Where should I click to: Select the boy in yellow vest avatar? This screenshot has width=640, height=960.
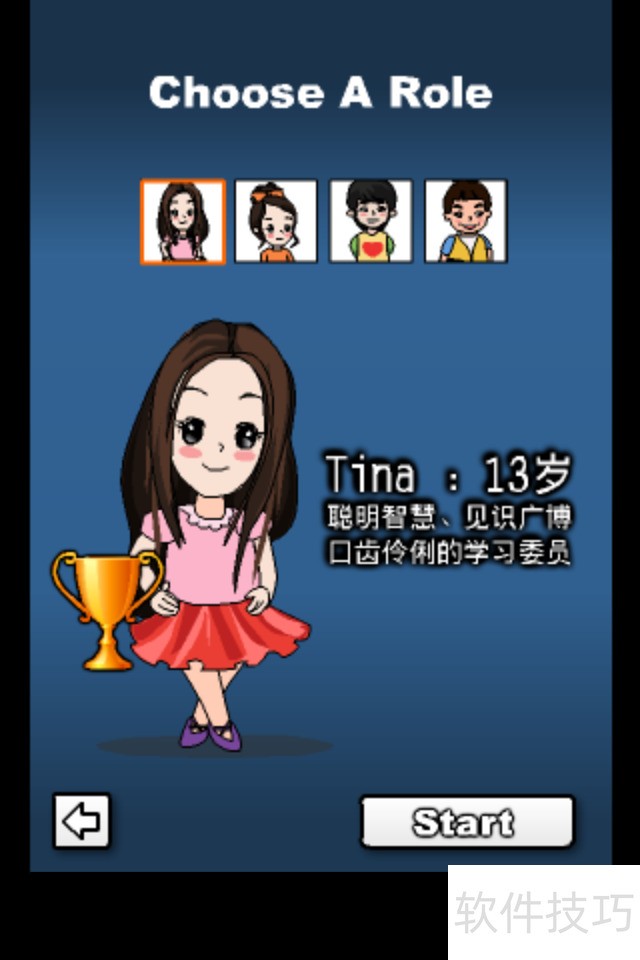pyautogui.click(x=466, y=222)
